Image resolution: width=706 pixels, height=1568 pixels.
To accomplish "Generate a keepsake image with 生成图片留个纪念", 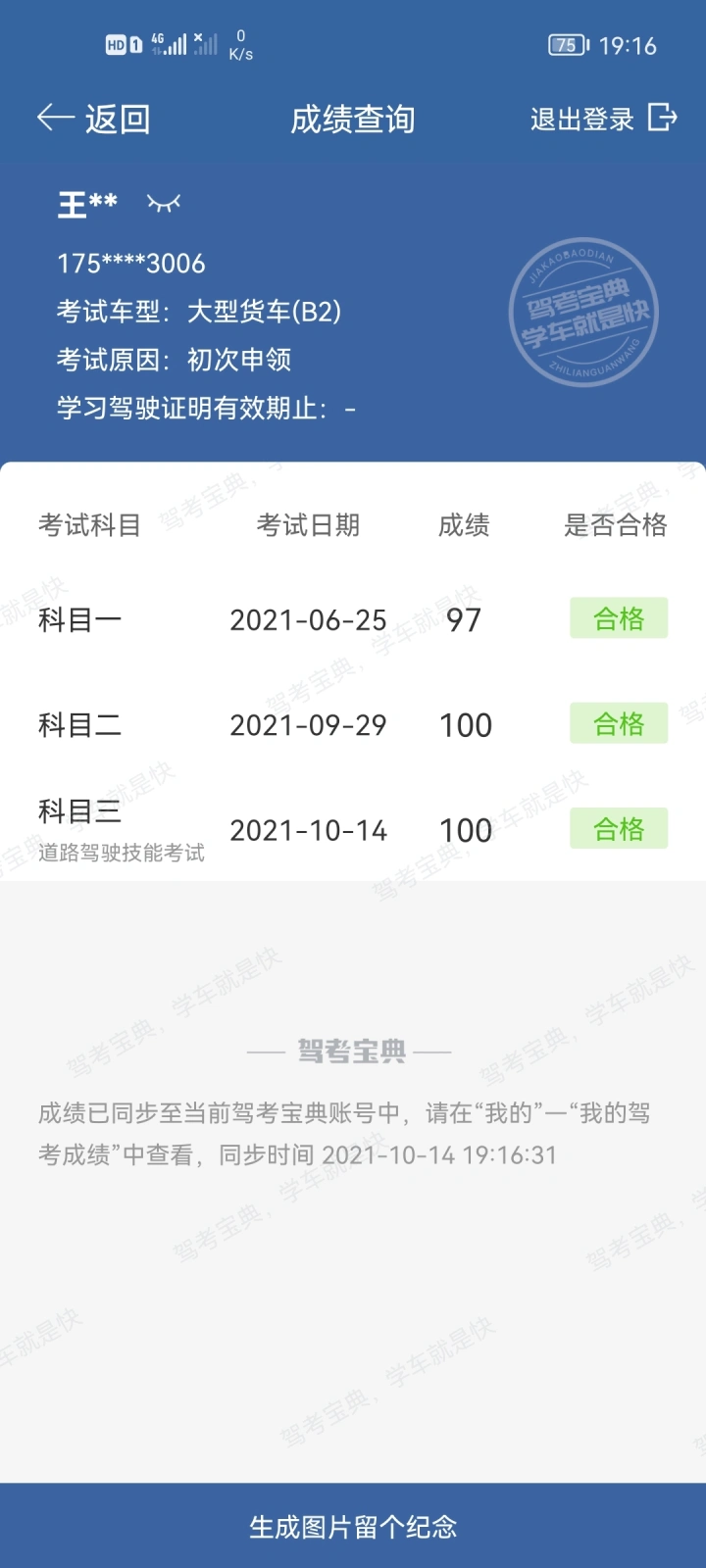I will coord(353,1526).
